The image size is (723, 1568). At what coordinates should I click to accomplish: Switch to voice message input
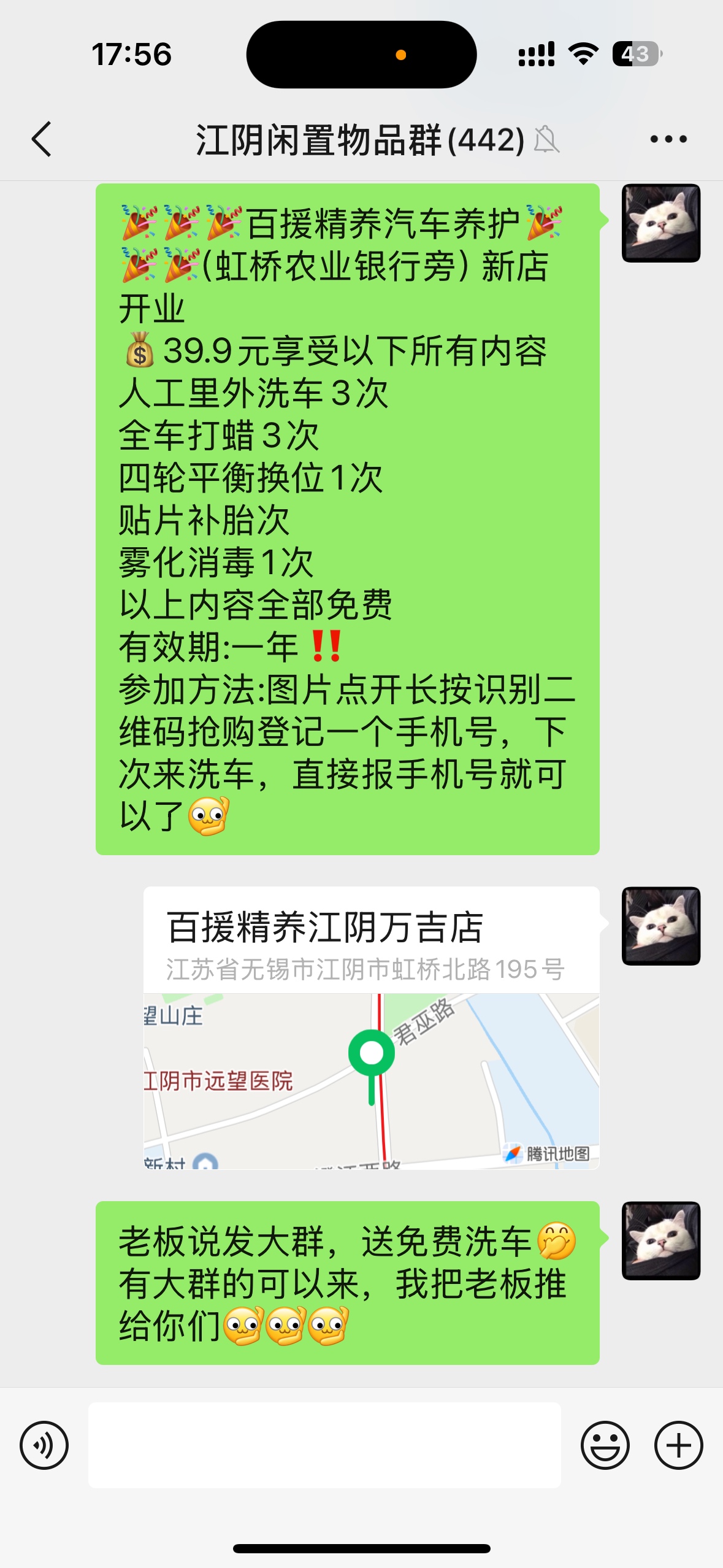pyautogui.click(x=44, y=1445)
